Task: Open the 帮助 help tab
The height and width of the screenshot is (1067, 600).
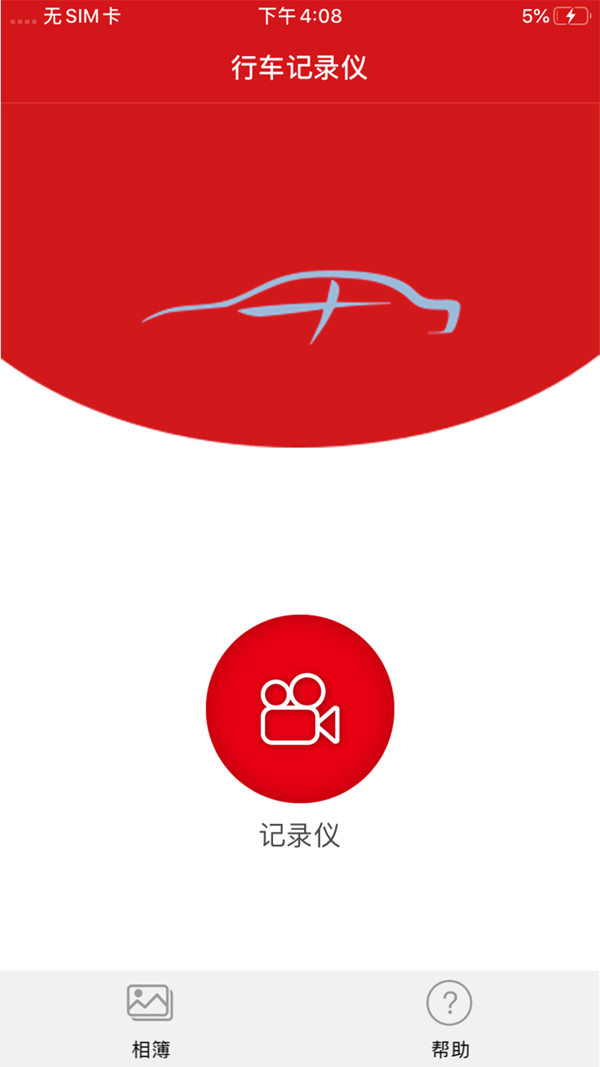Action: [450, 1019]
